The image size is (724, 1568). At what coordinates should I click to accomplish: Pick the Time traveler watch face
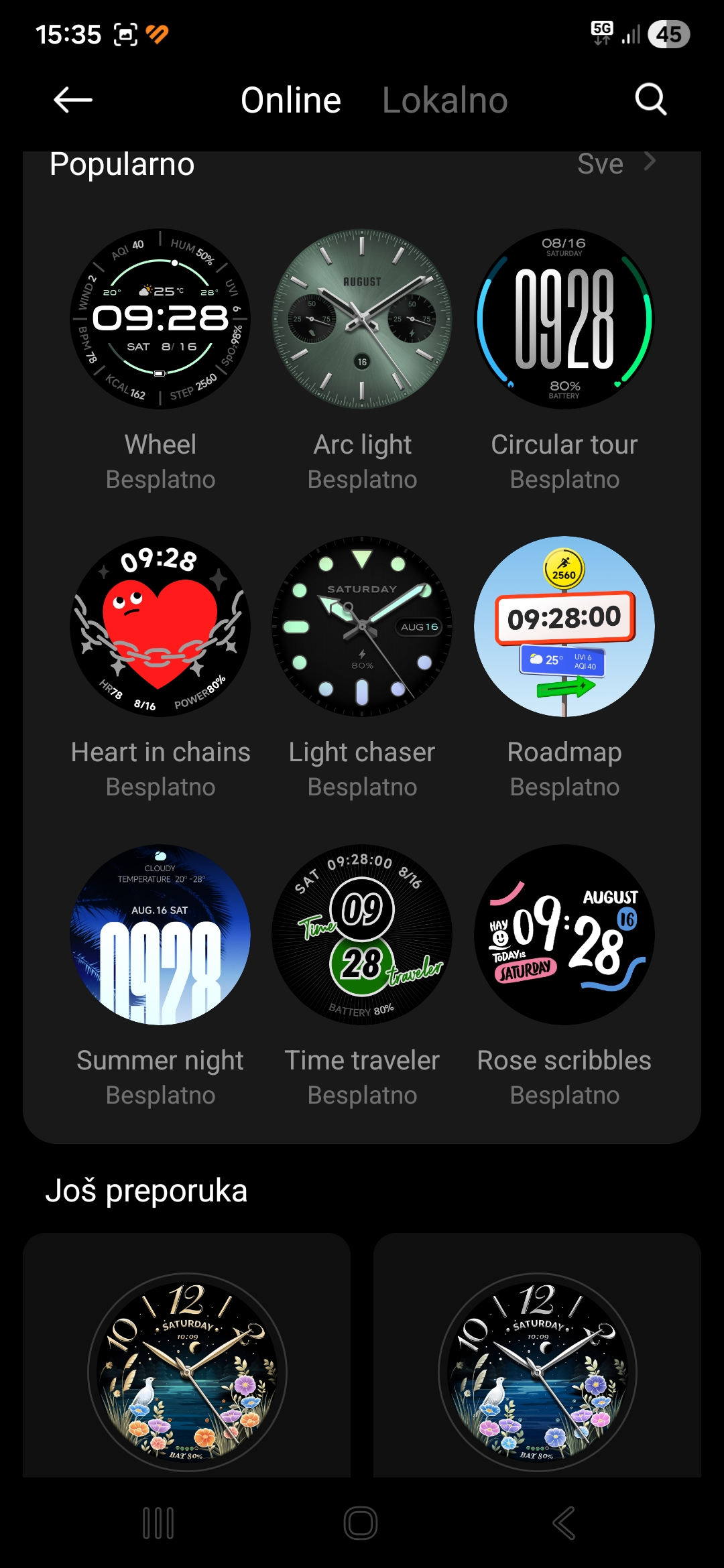coord(362,935)
